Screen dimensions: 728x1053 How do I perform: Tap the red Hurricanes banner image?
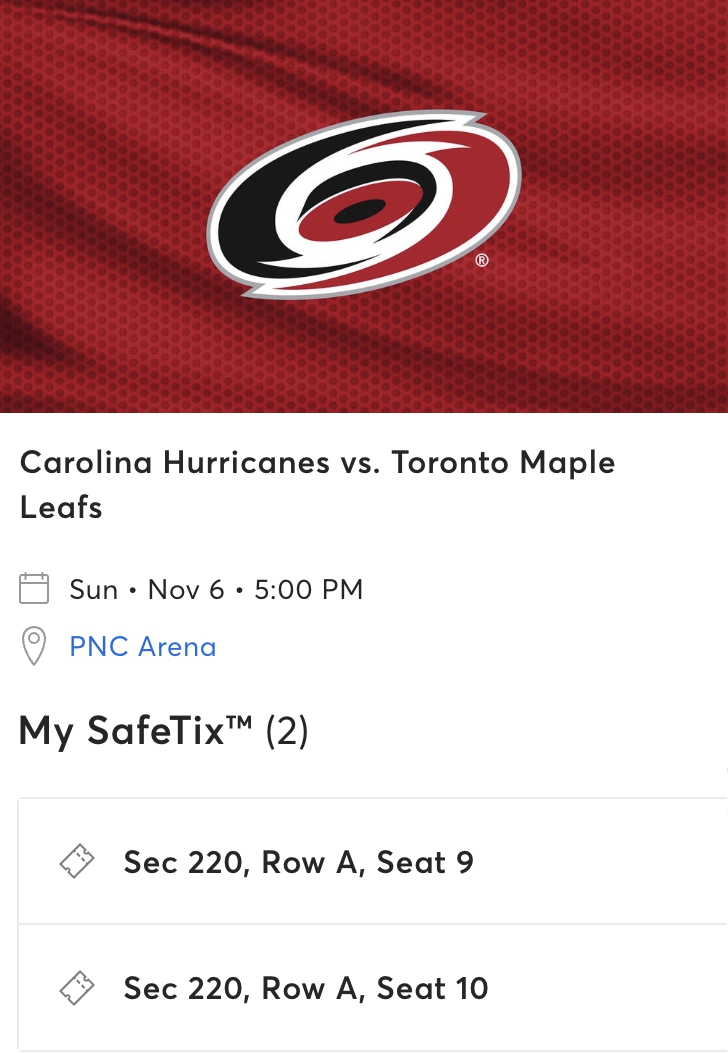point(364,207)
